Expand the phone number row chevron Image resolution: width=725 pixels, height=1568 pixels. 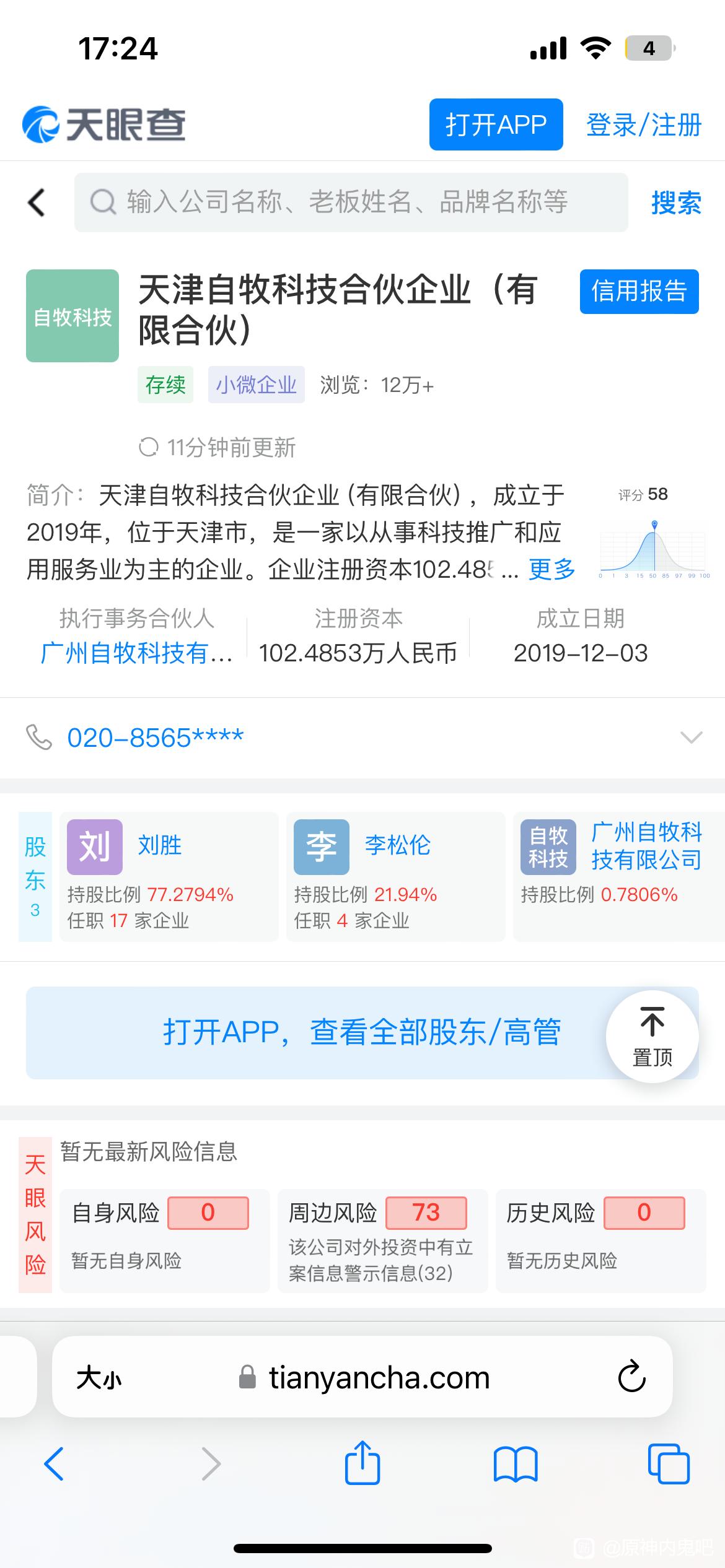point(691,737)
